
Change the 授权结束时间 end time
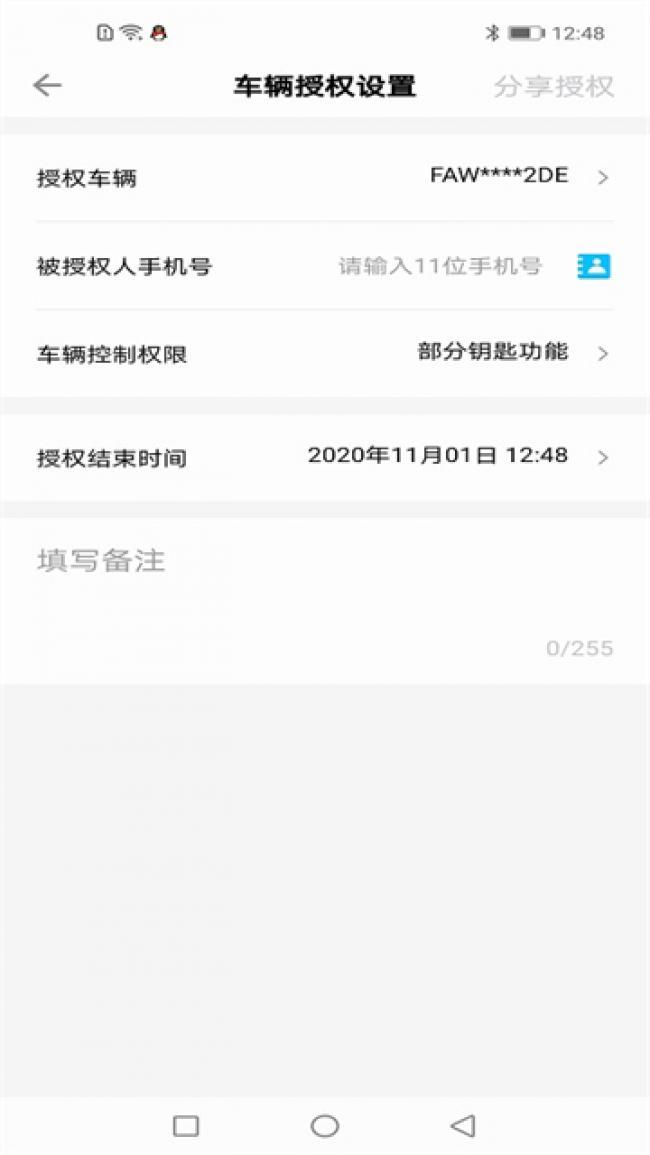point(324,457)
